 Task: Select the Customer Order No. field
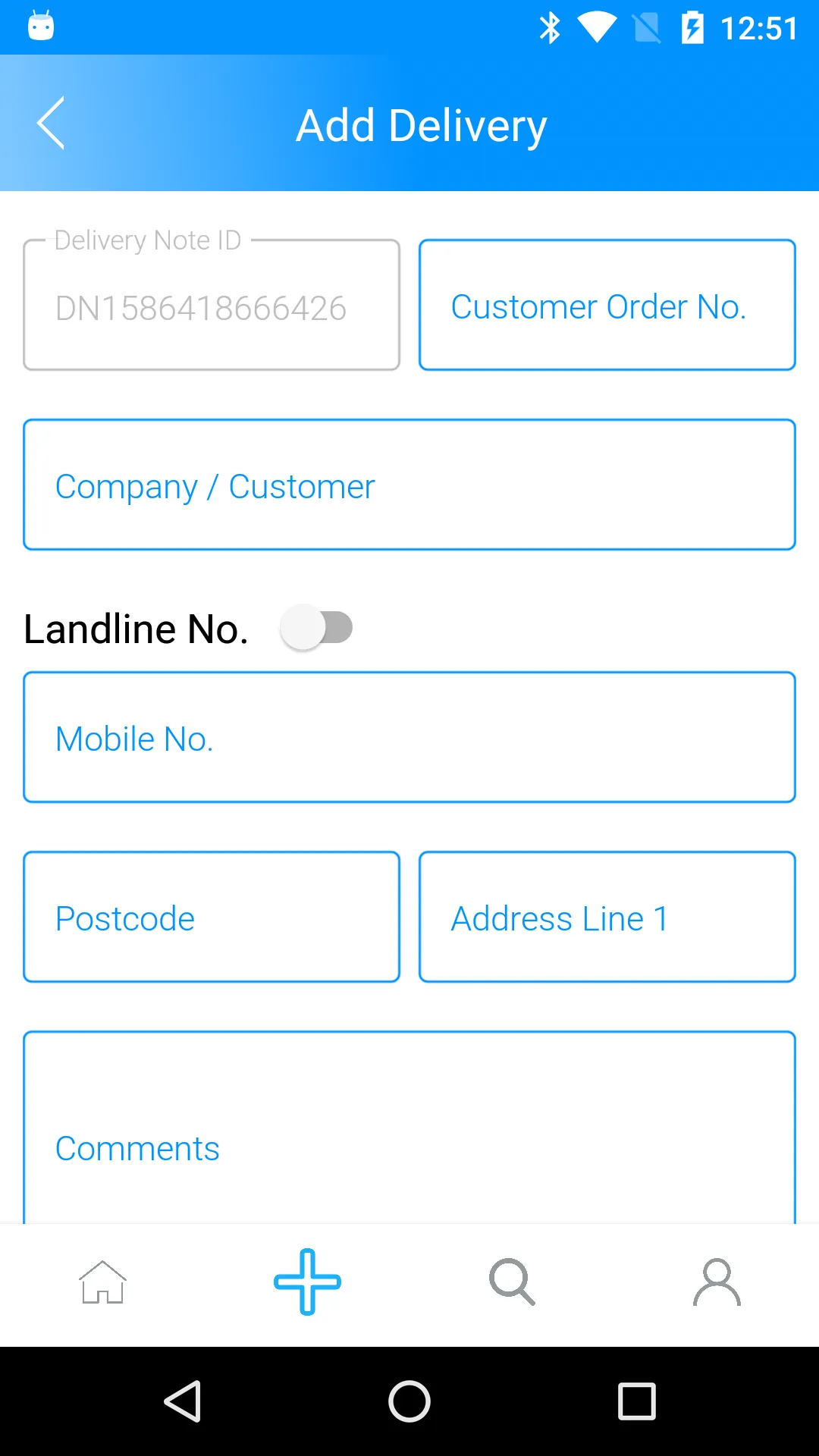[607, 305]
